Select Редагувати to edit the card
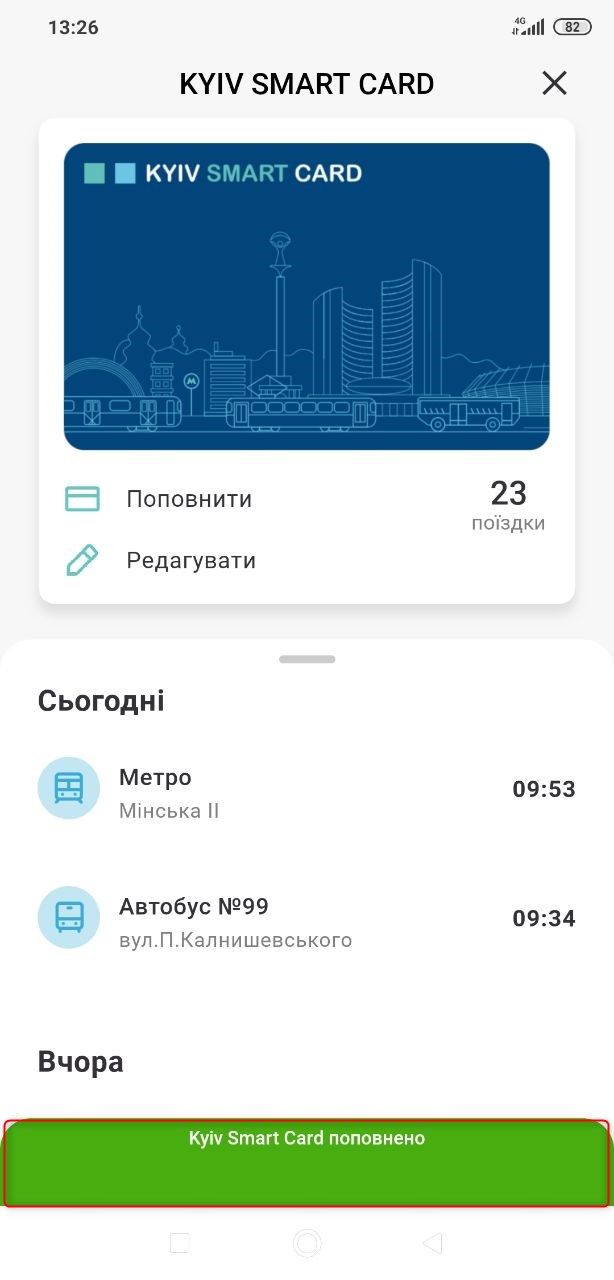The height and width of the screenshot is (1280, 614). (190, 560)
